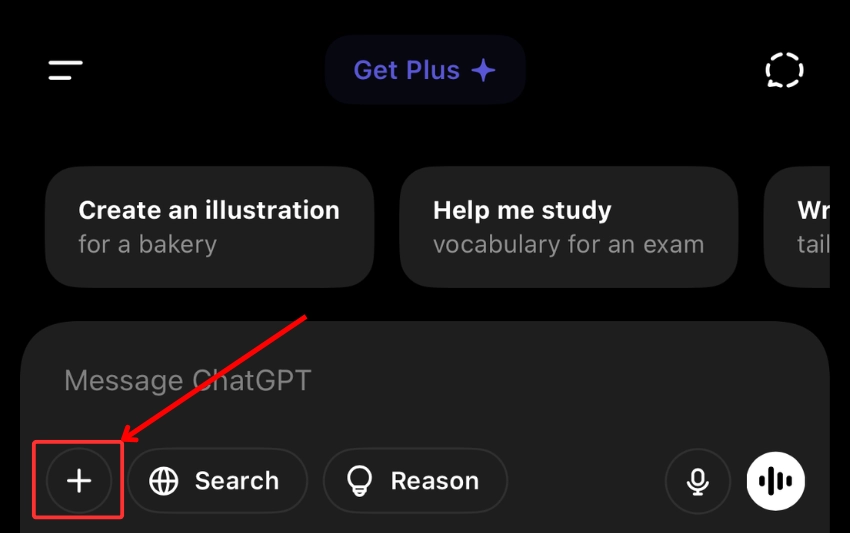Open the plus attachment menu
The width and height of the screenshot is (850, 533).
[79, 481]
